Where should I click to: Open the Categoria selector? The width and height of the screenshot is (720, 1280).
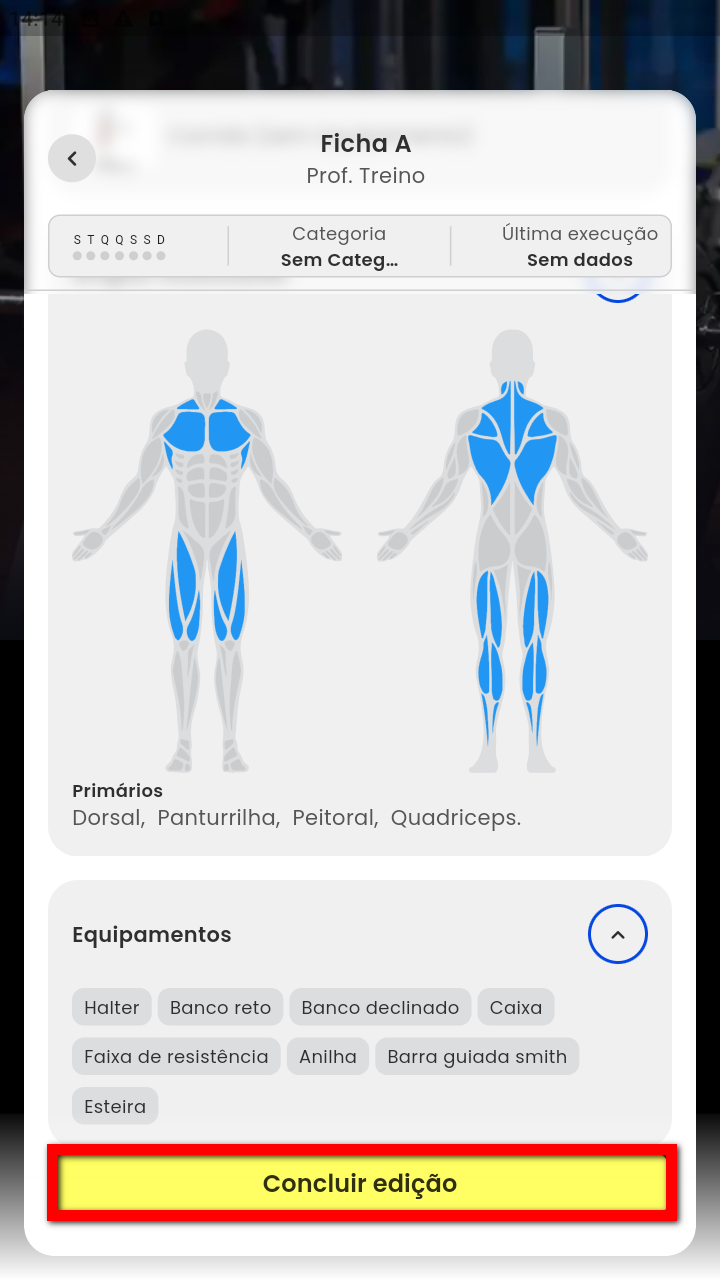coord(339,246)
